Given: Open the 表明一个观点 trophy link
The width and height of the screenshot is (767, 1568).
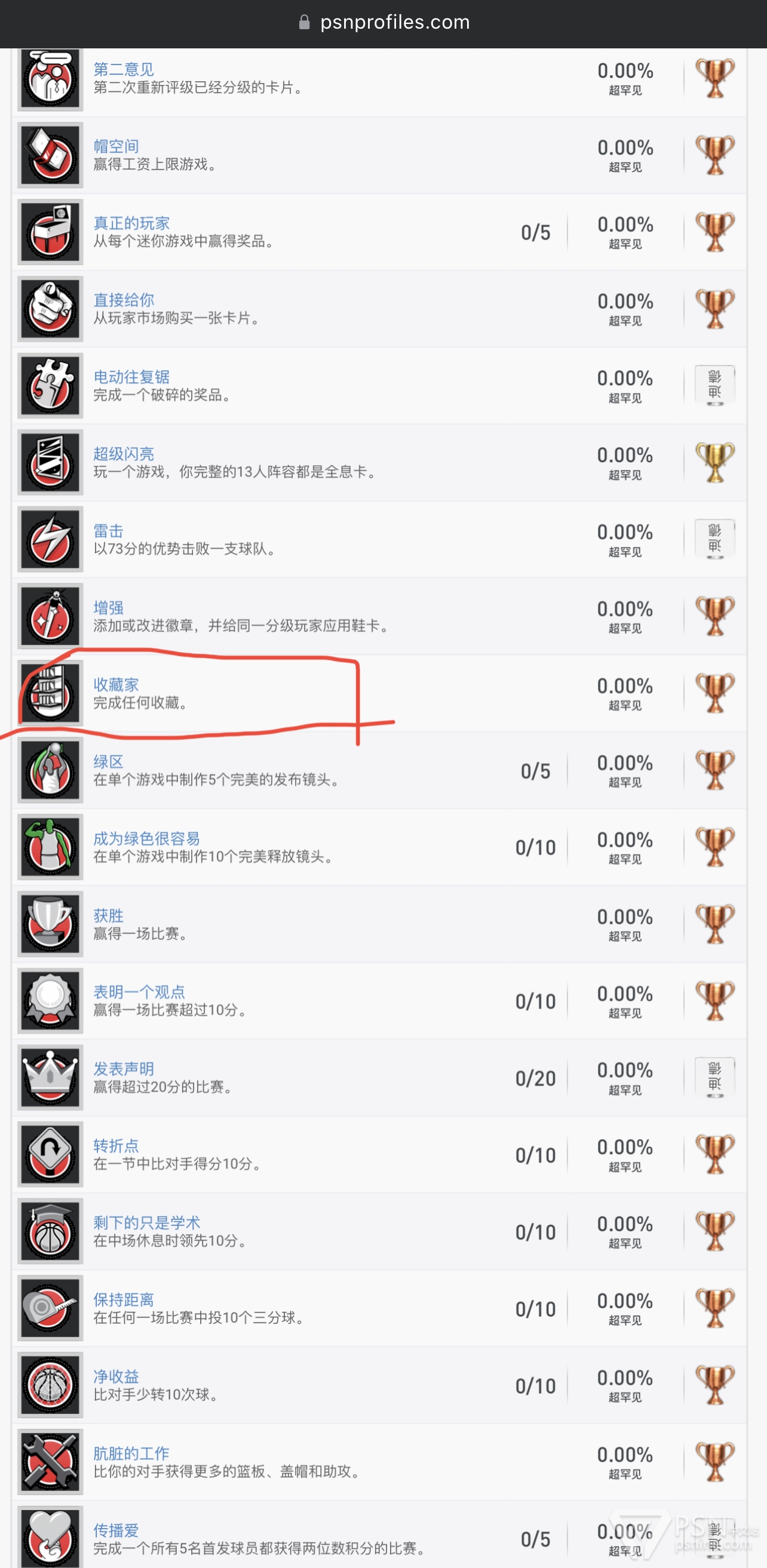Looking at the screenshot, I should click(x=139, y=992).
